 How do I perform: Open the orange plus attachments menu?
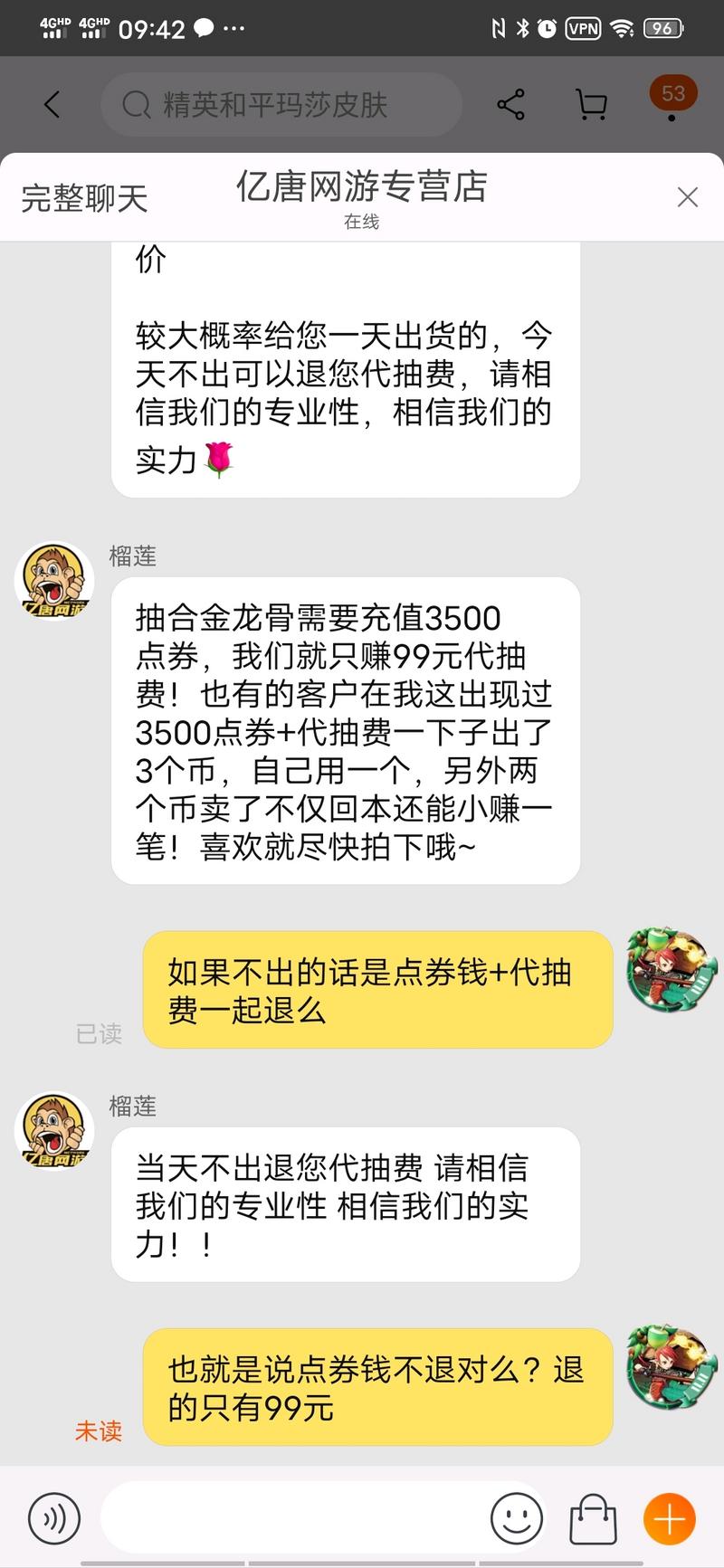[x=669, y=1517]
